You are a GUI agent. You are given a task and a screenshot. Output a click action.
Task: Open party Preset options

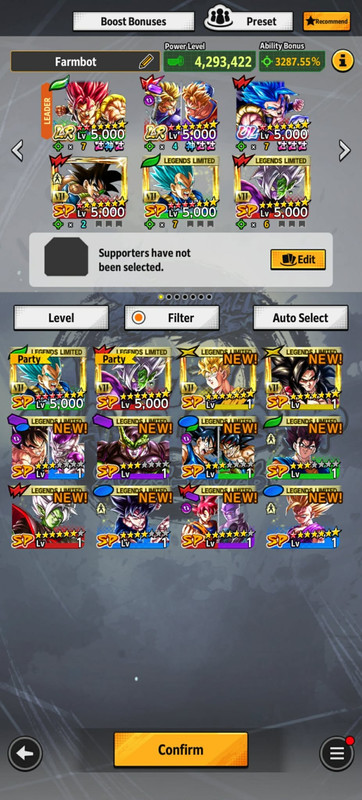click(249, 21)
